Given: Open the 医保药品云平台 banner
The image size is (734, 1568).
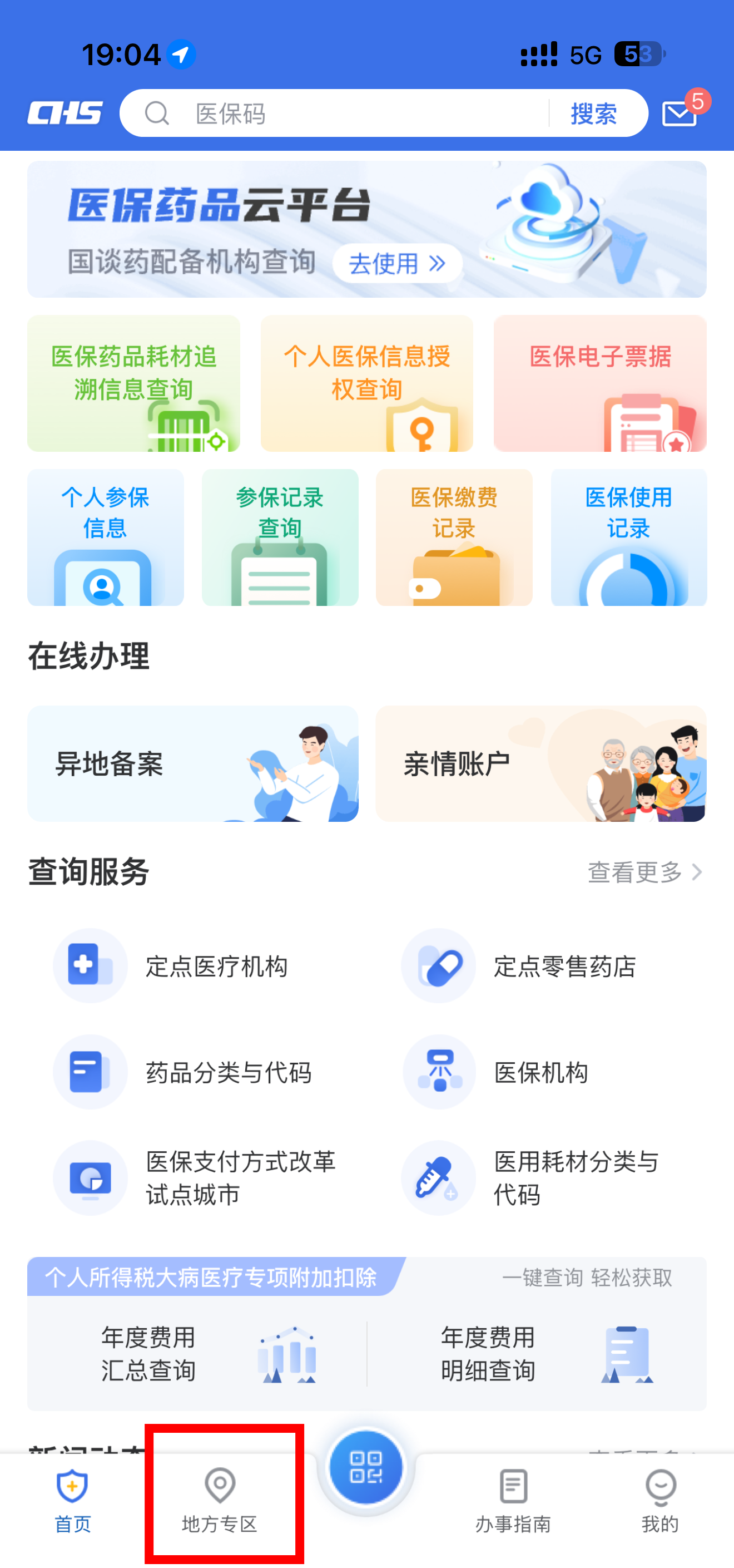Looking at the screenshot, I should pos(366,229).
